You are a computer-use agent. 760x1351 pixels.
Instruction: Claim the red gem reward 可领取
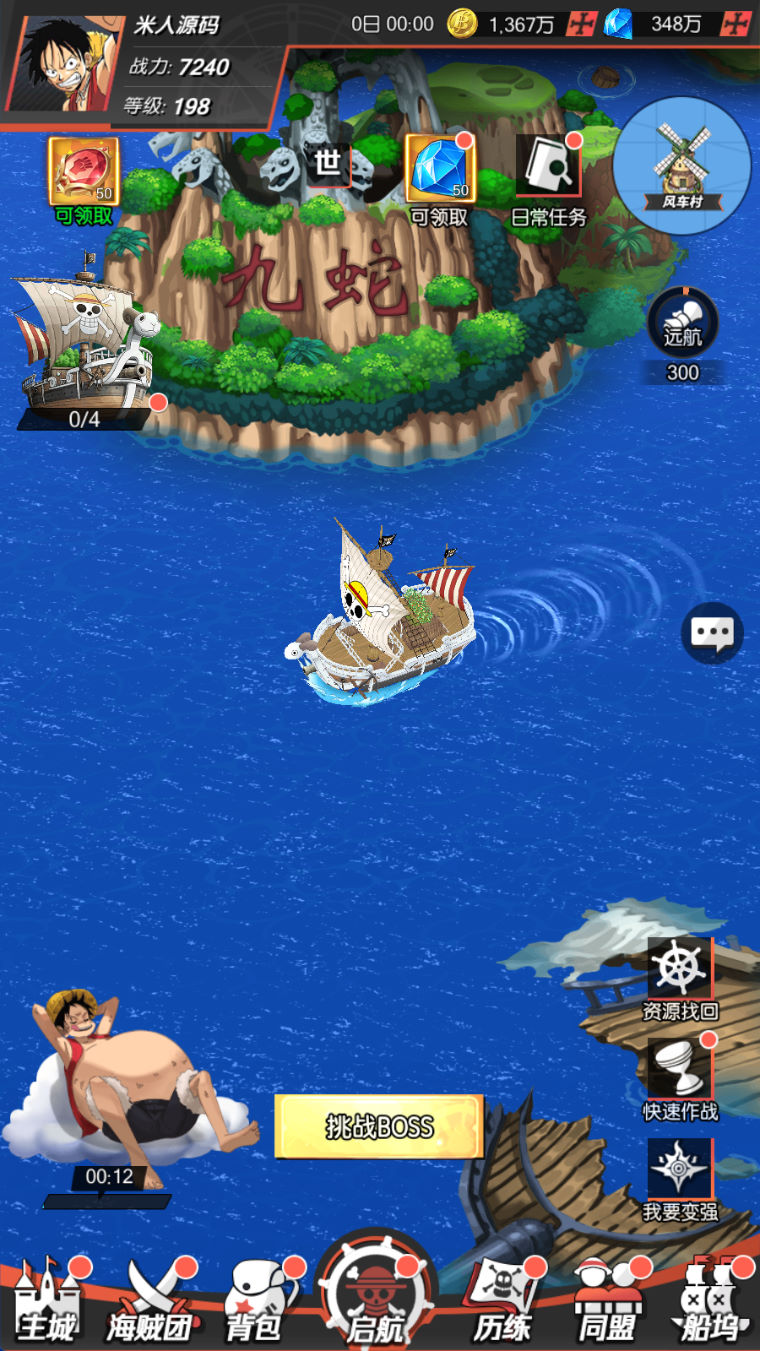[x=84, y=181]
